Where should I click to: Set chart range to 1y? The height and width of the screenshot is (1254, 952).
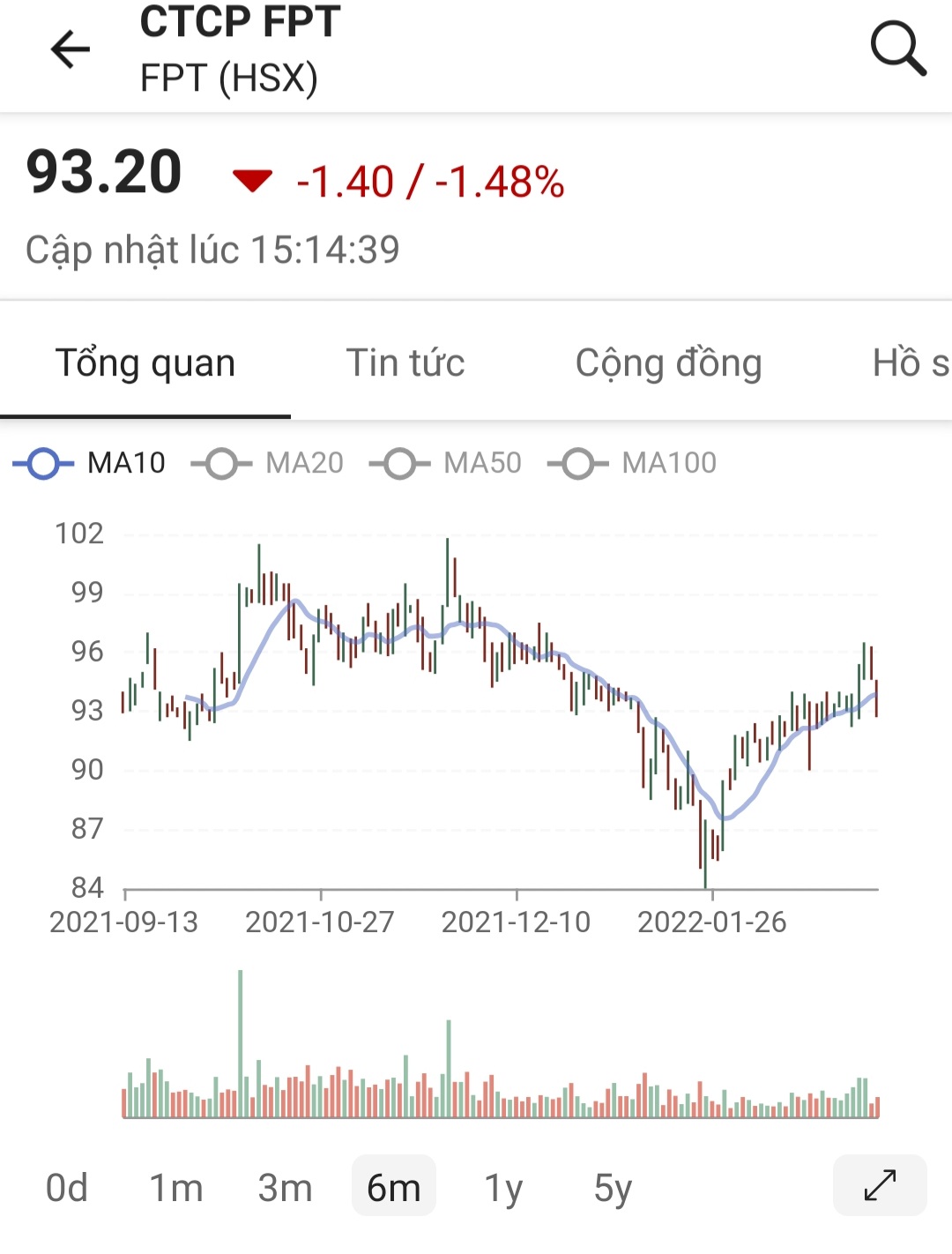click(x=503, y=1188)
